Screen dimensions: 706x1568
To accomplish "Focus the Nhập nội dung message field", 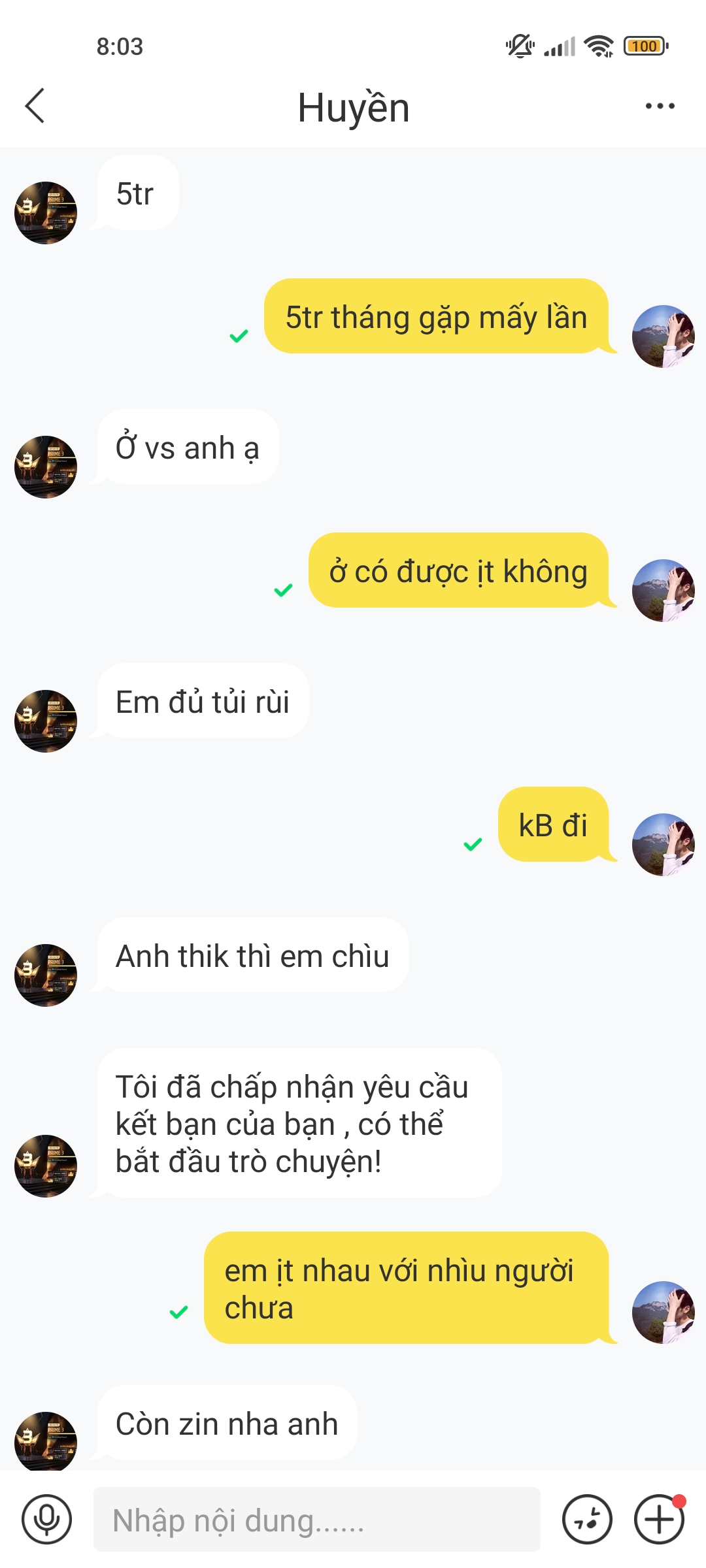I will point(316,1519).
